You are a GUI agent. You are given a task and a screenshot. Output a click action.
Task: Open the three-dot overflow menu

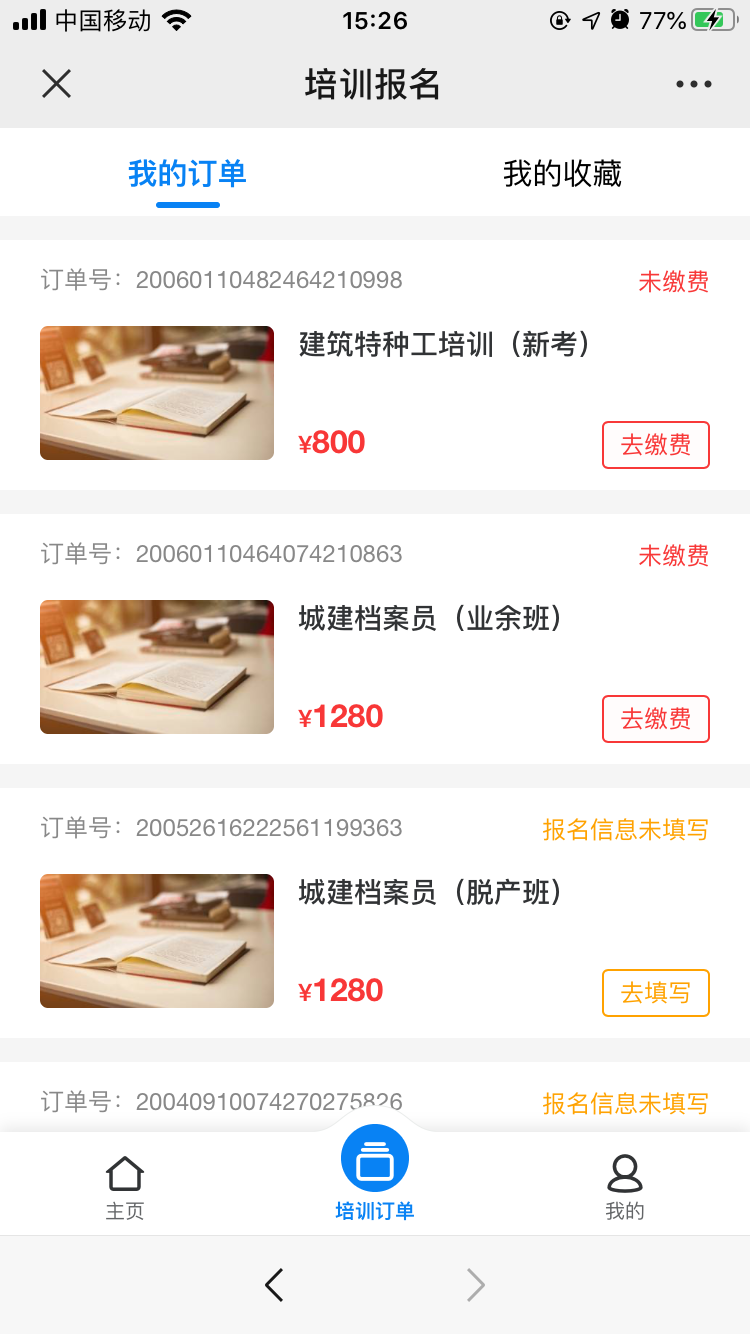click(x=693, y=85)
